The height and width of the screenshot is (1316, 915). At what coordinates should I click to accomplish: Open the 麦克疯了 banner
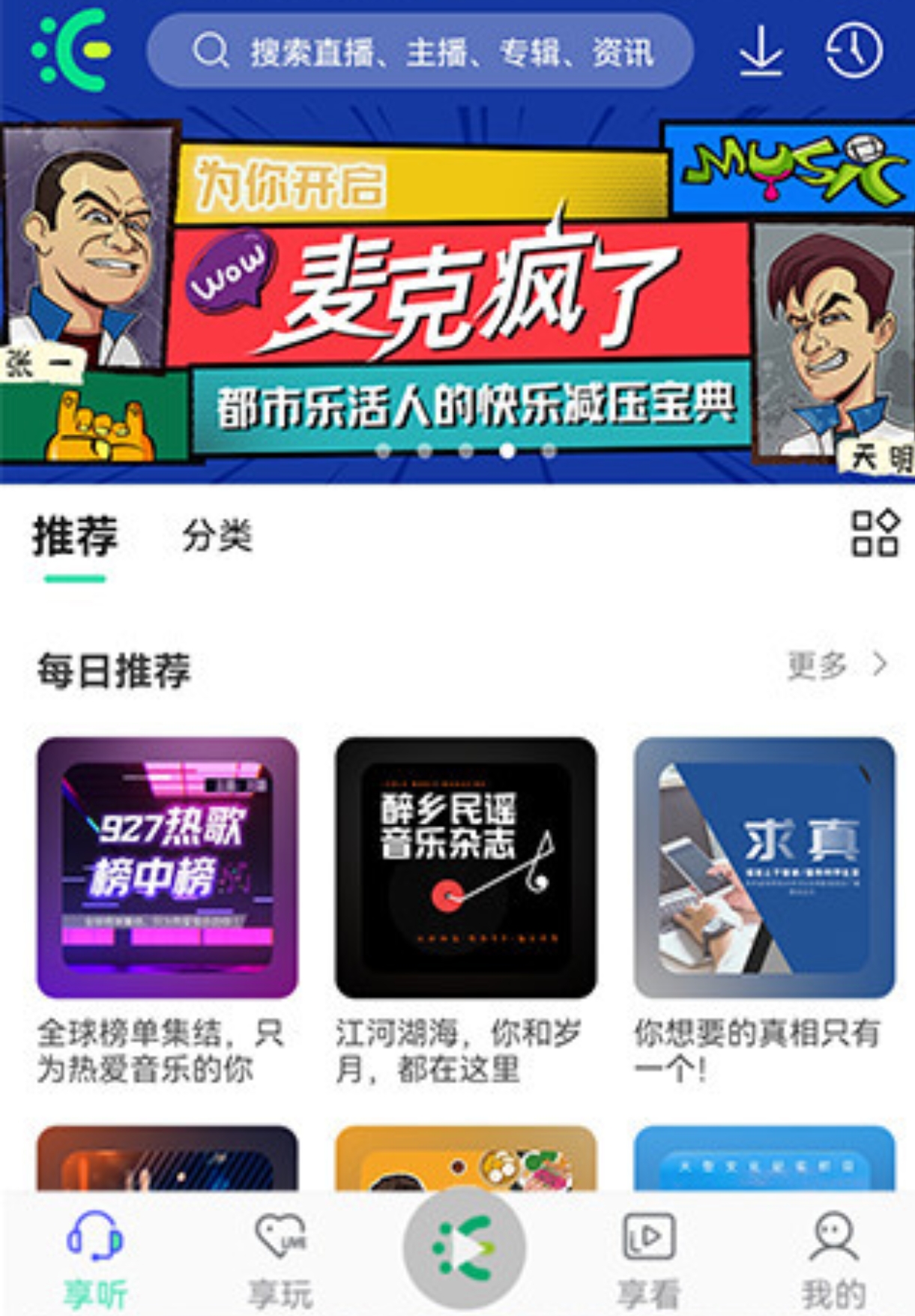(x=457, y=300)
